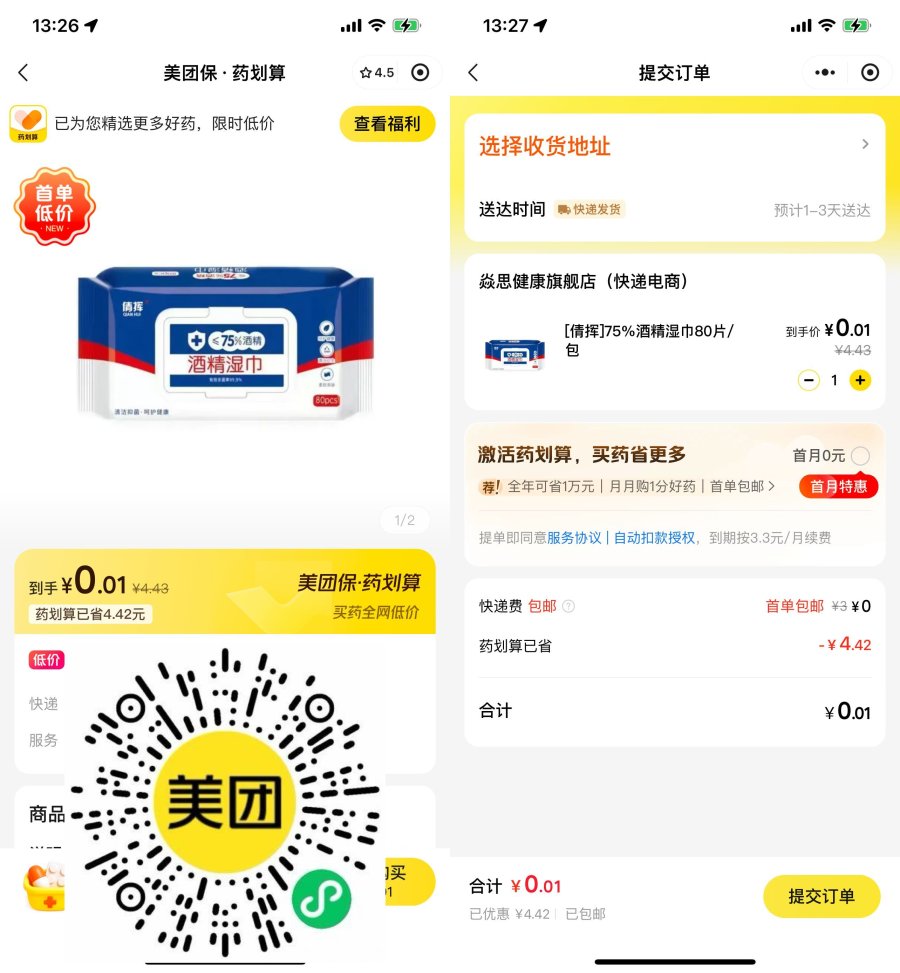Open the more options (•••) menu on order page
Viewport: 900px width, 973px height.
824,72
